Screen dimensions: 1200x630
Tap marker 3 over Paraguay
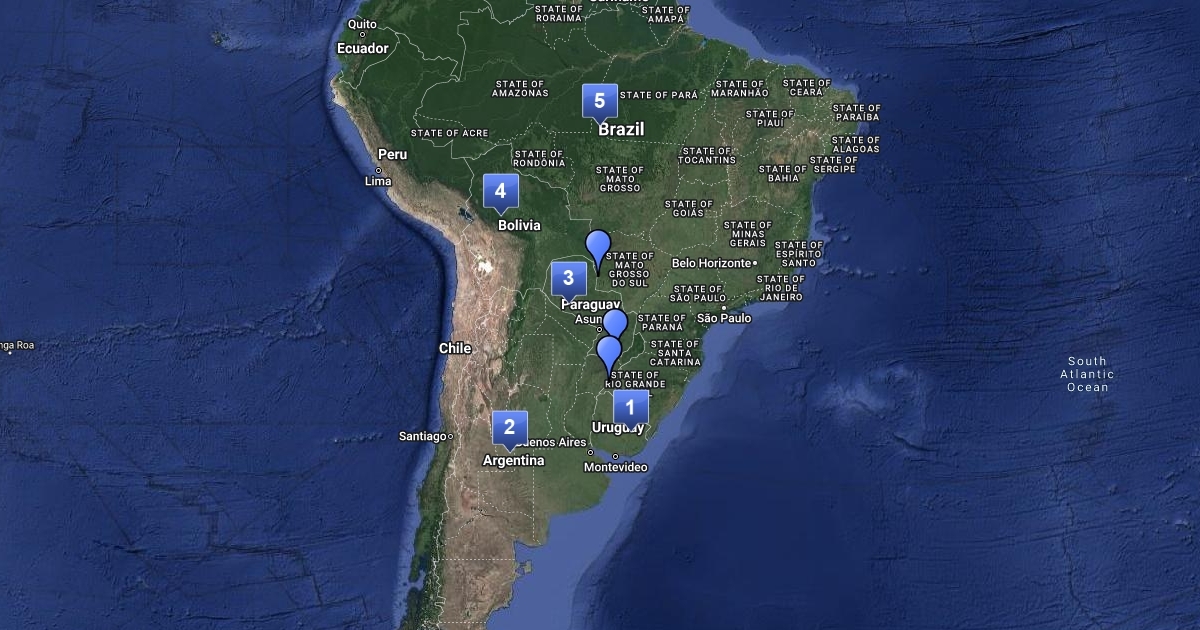point(568,278)
